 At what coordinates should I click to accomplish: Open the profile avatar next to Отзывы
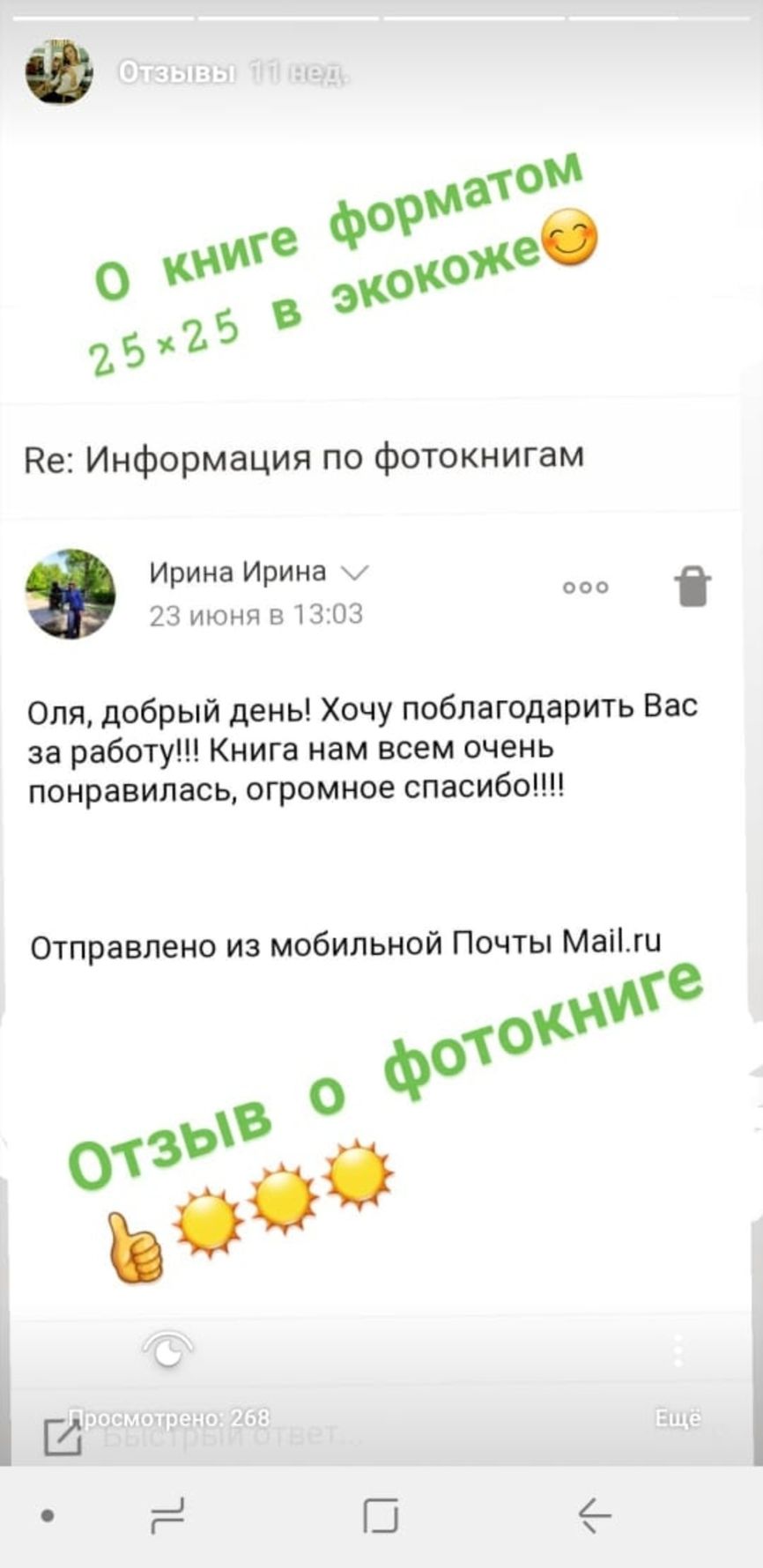pos(59,72)
